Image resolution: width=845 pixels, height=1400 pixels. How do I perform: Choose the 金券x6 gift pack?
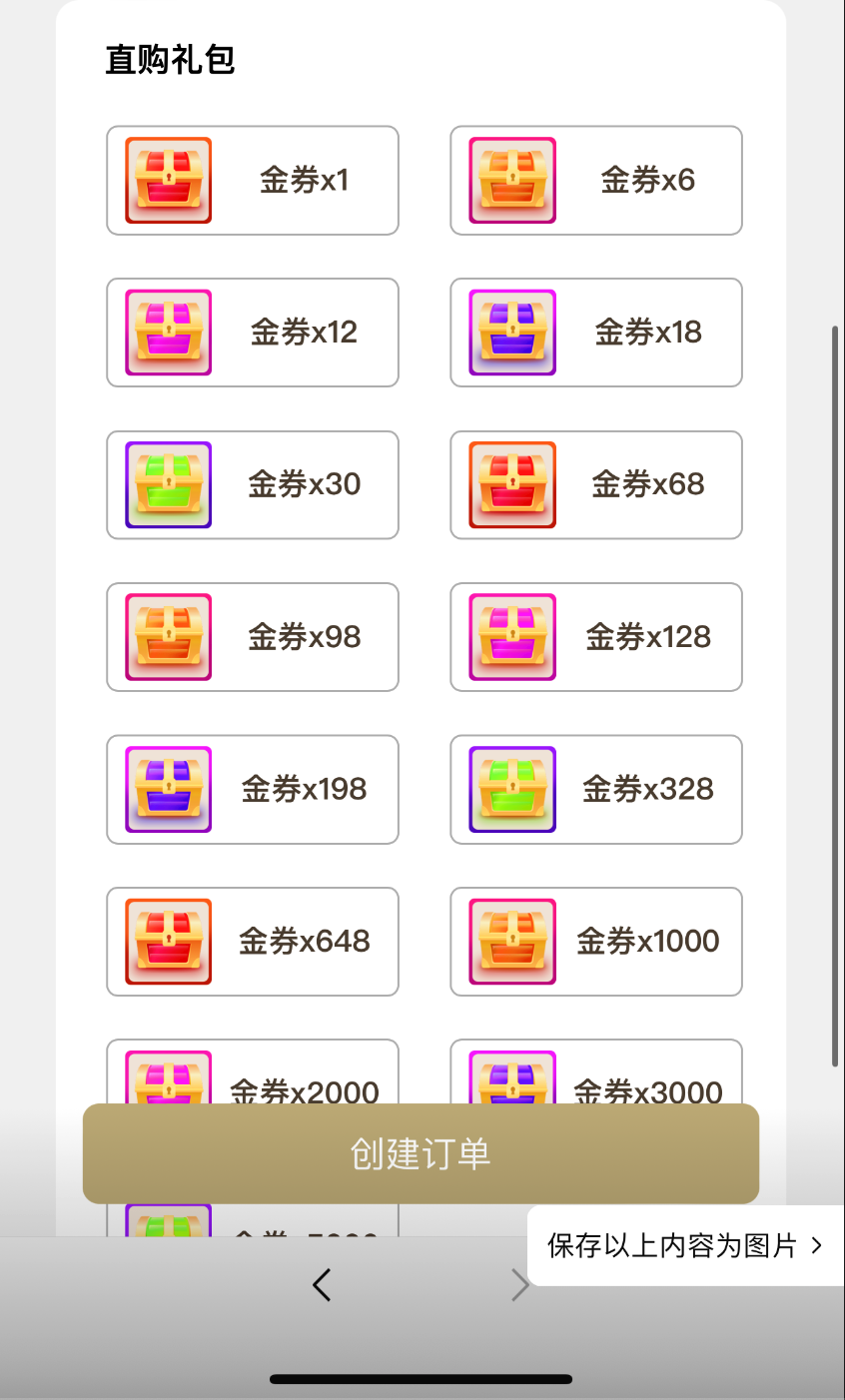[x=596, y=181]
